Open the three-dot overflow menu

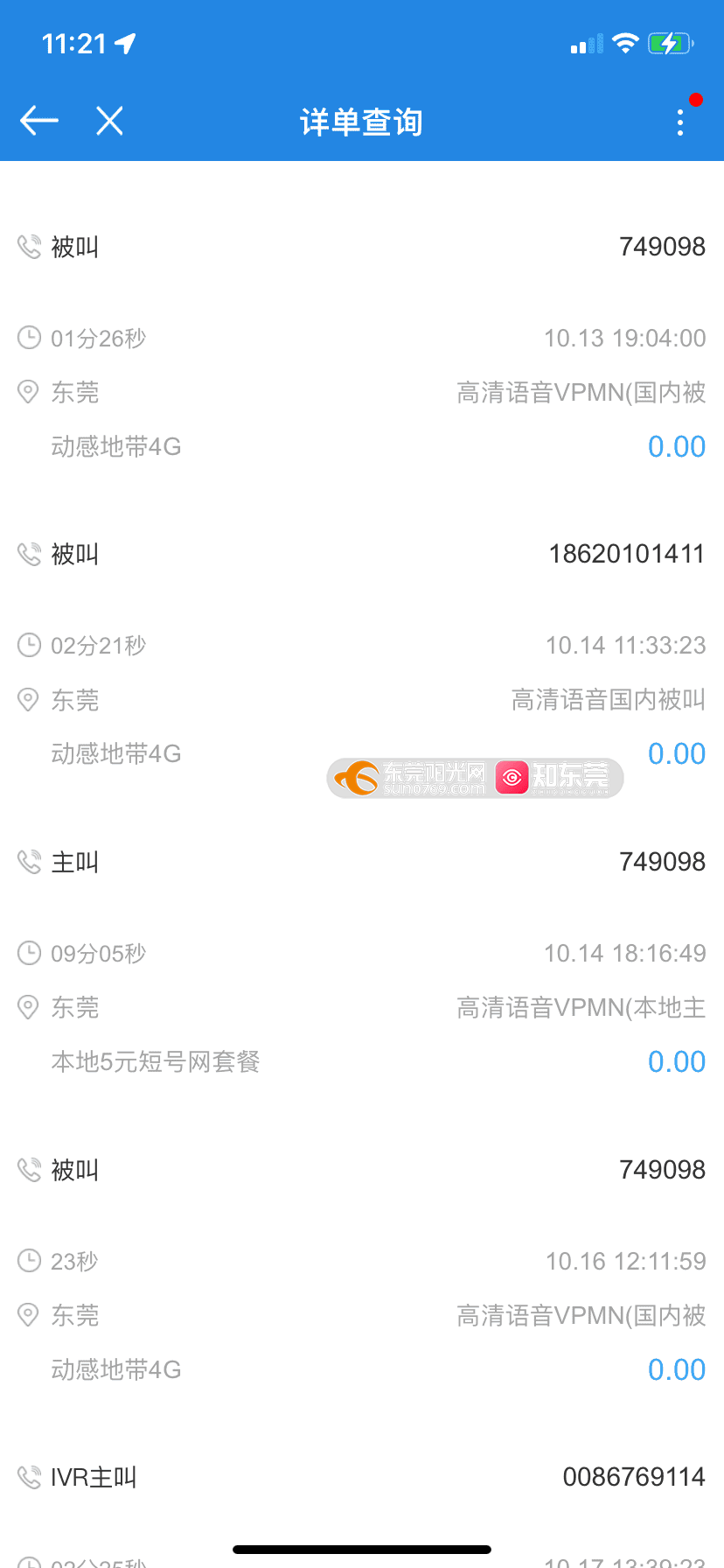(680, 122)
